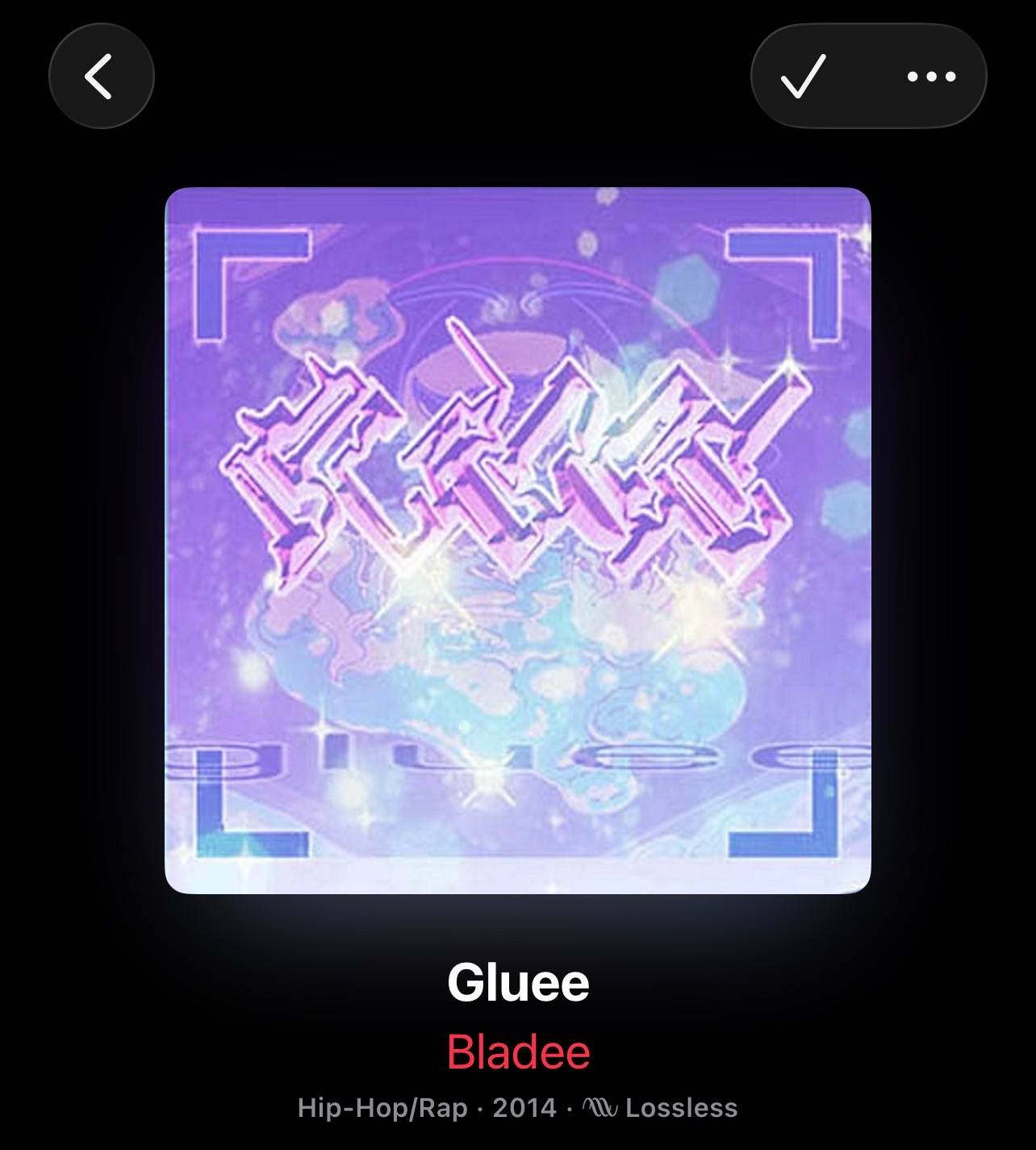Go back using the arrow button
1036x1150 pixels.
(101, 77)
